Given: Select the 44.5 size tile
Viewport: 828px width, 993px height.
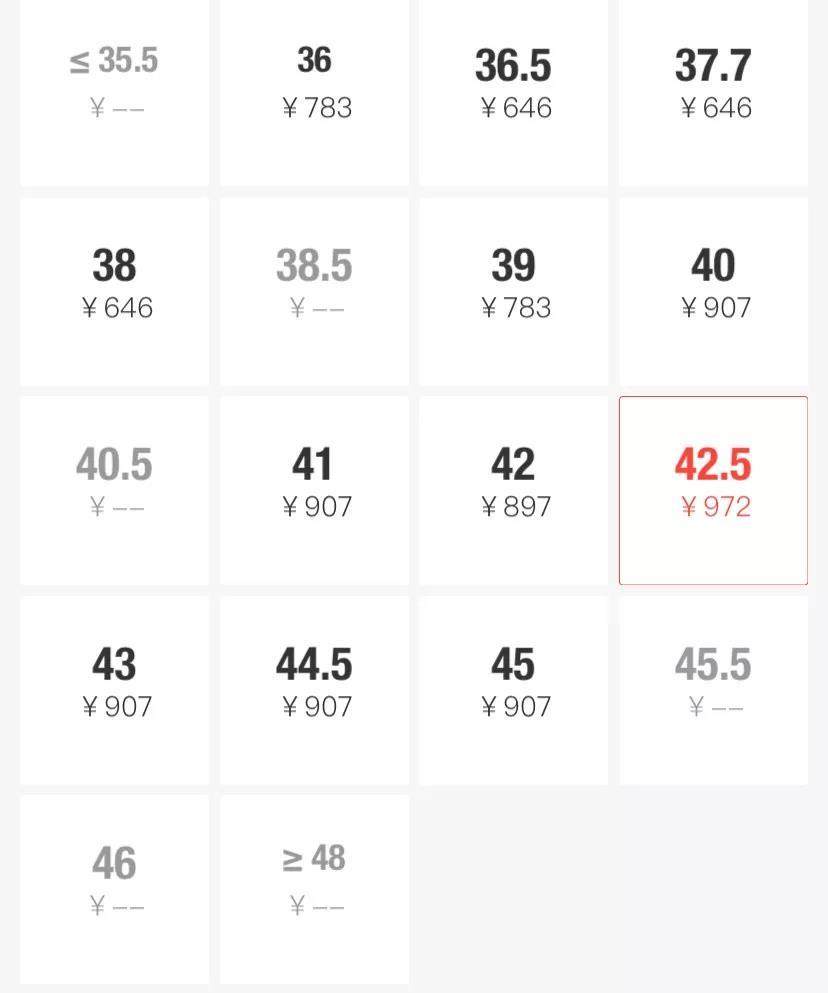Looking at the screenshot, I should coord(314,690).
